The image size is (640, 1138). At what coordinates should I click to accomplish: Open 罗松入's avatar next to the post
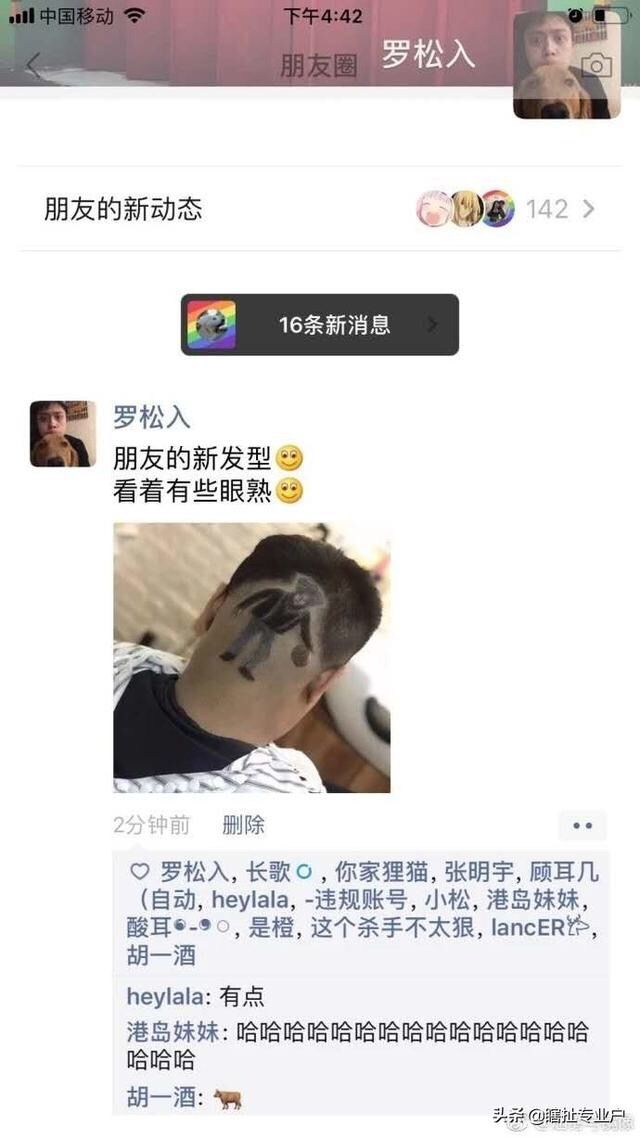click(x=62, y=434)
